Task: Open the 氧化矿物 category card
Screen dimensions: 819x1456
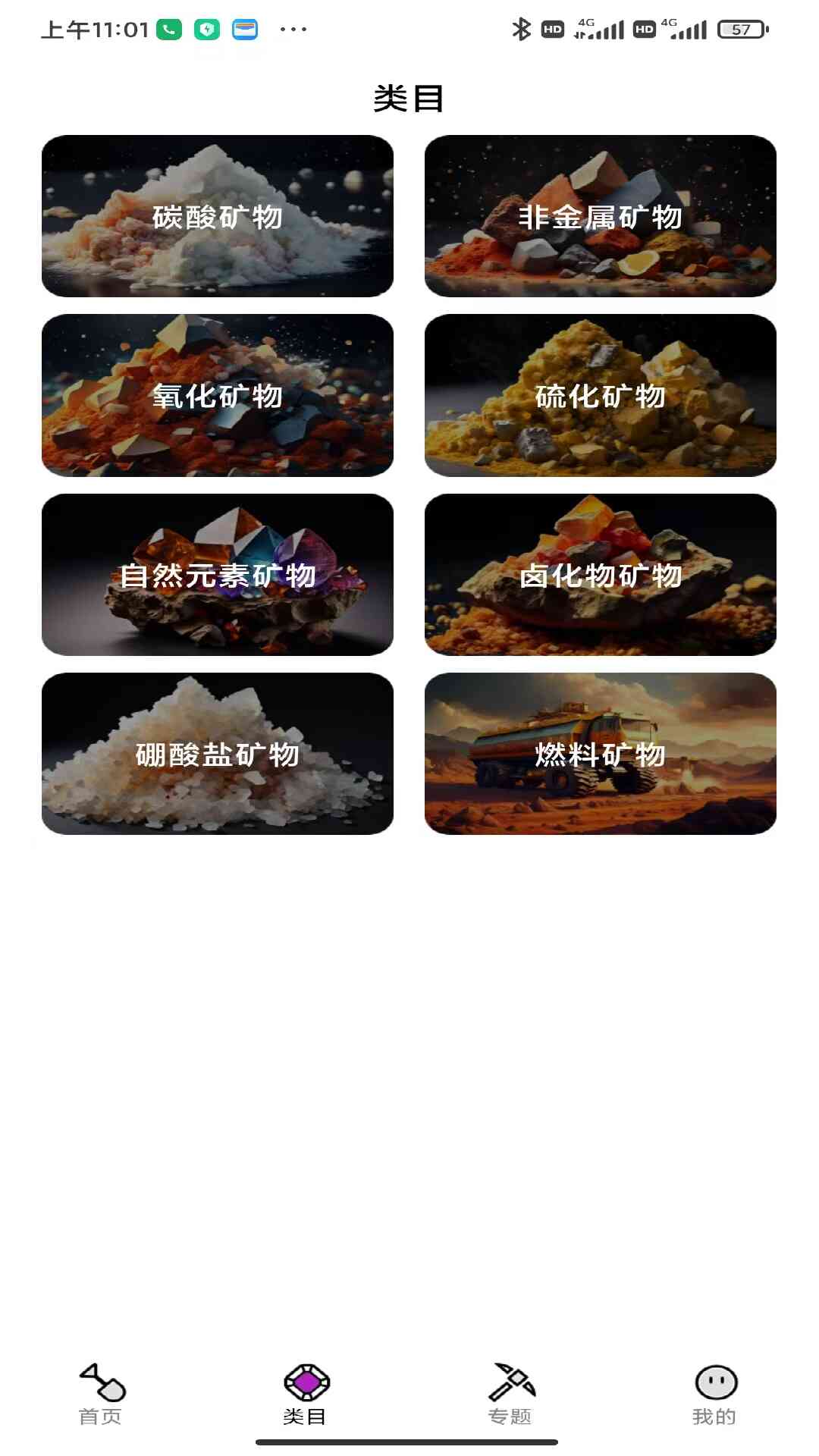Action: tap(218, 395)
